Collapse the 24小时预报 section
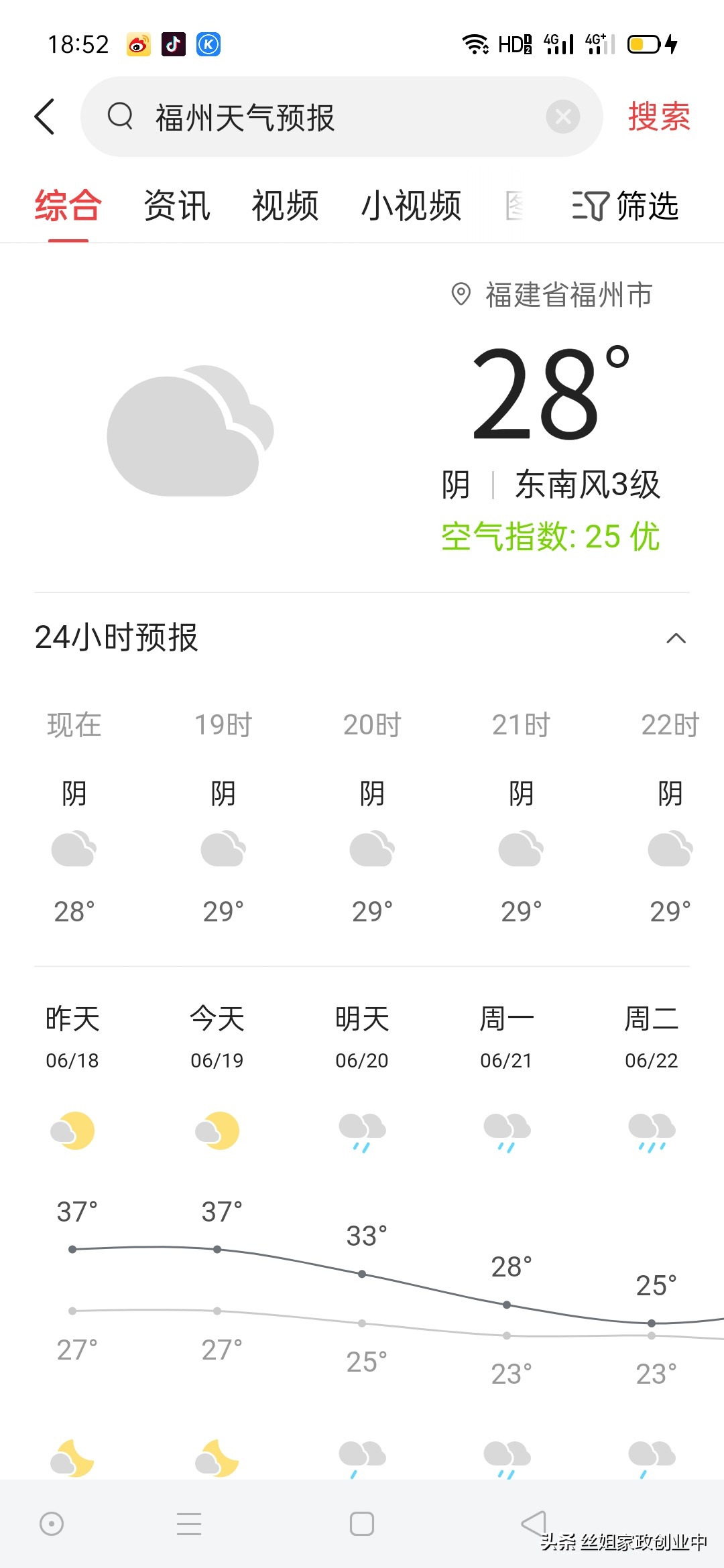The height and width of the screenshot is (1568, 724). point(676,638)
